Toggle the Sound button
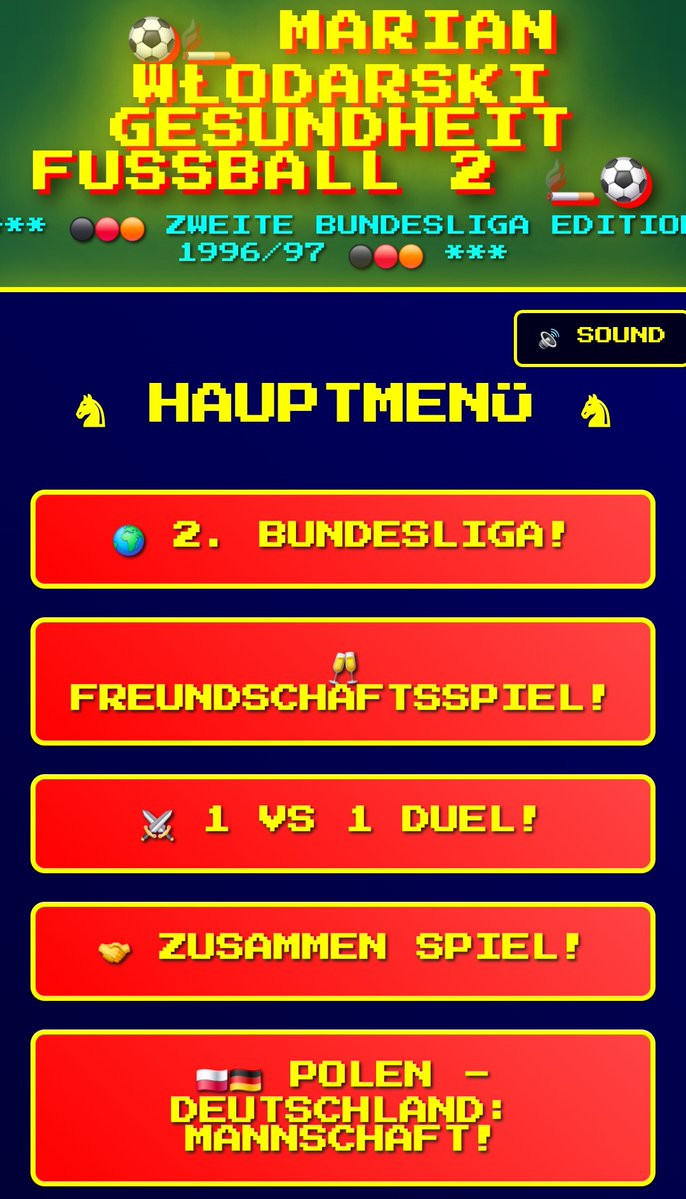Viewport: 686px width, 1199px height. point(600,338)
